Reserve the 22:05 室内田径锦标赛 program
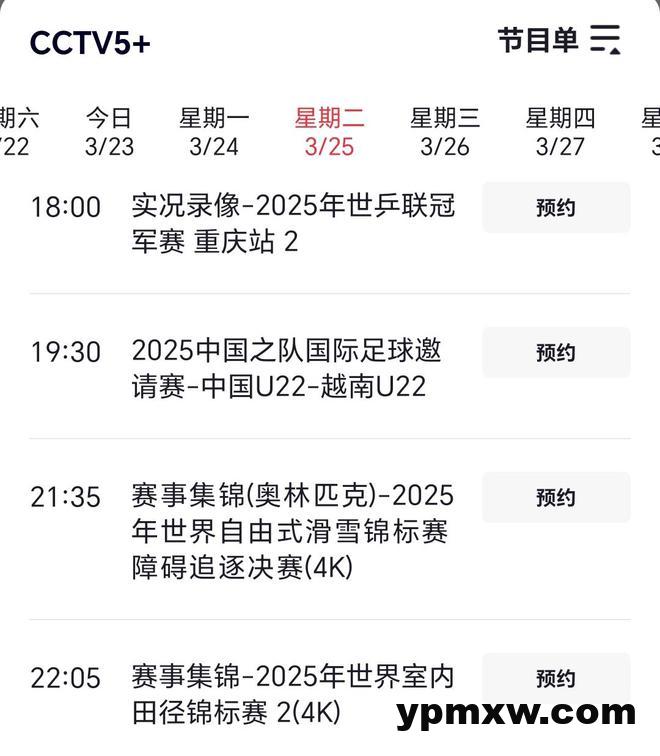 click(x=556, y=678)
